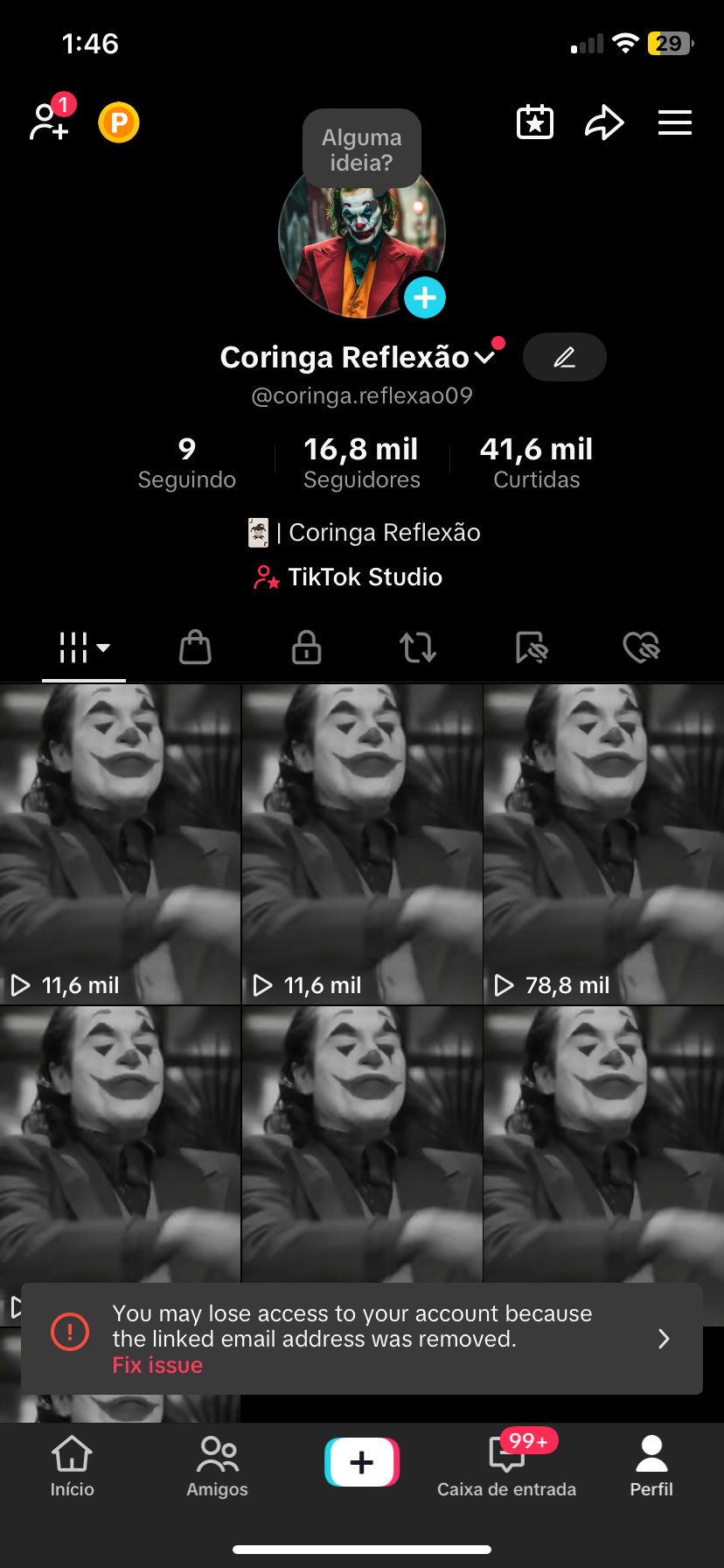Open TikTok Studio

click(348, 577)
